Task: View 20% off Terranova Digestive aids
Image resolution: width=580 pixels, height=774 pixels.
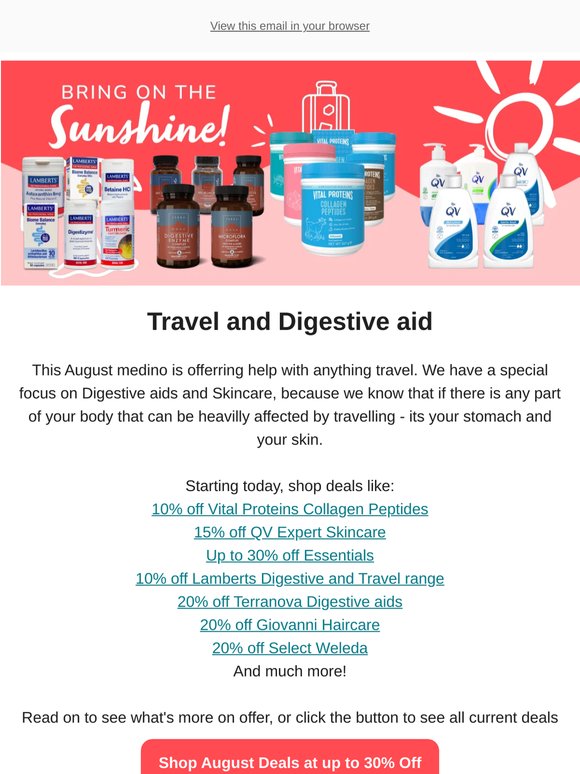Action: click(290, 602)
